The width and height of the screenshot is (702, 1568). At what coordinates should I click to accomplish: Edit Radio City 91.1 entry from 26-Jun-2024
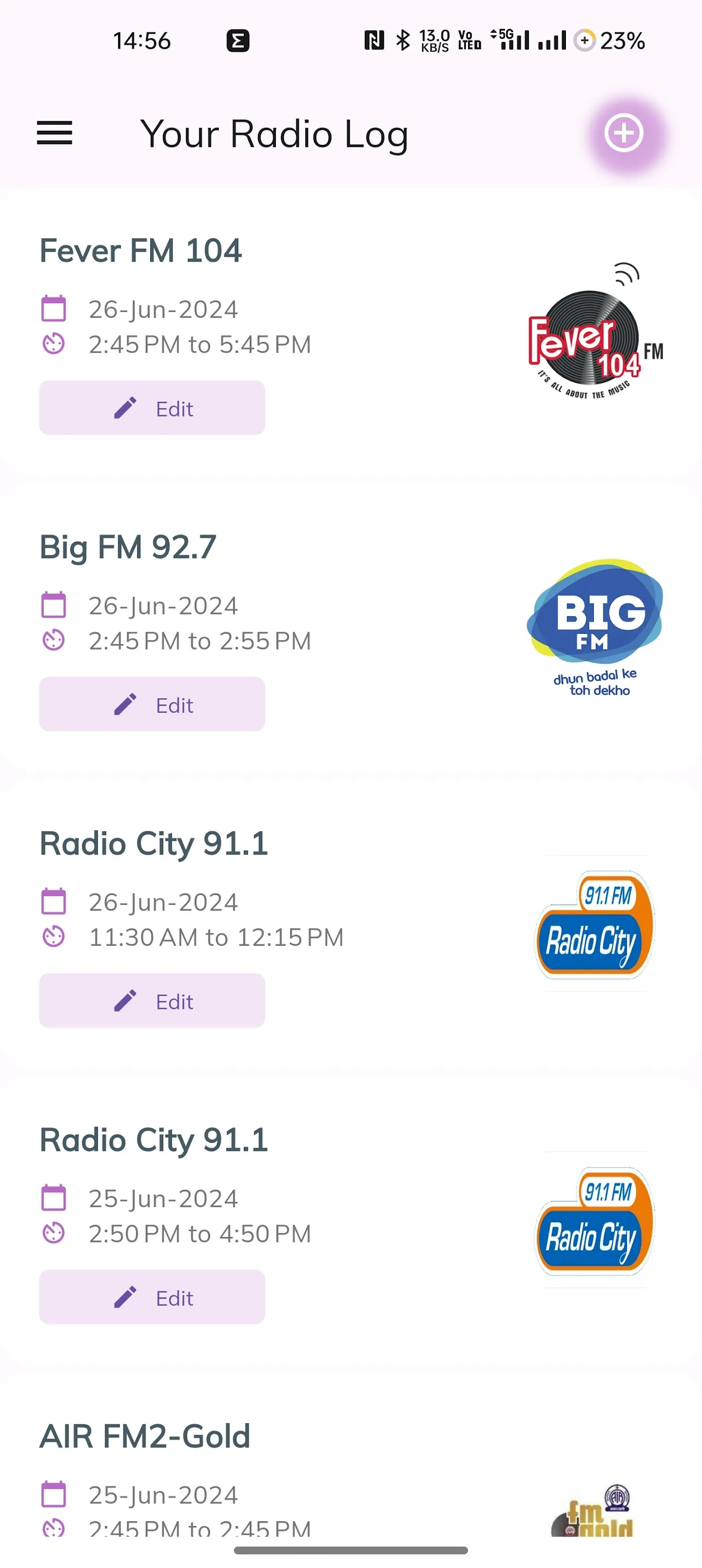pos(152,1001)
